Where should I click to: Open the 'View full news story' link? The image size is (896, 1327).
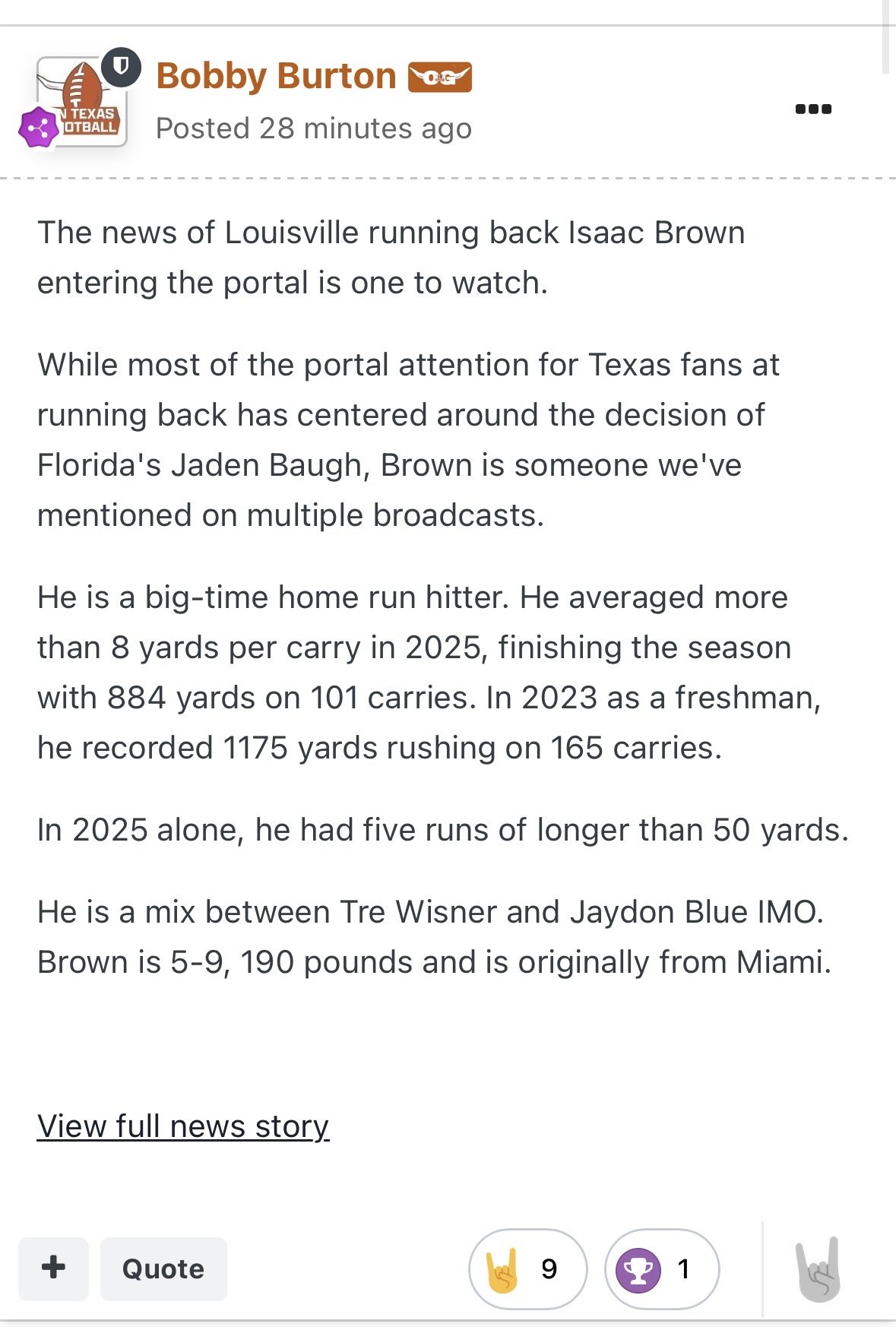pyautogui.click(x=183, y=1126)
